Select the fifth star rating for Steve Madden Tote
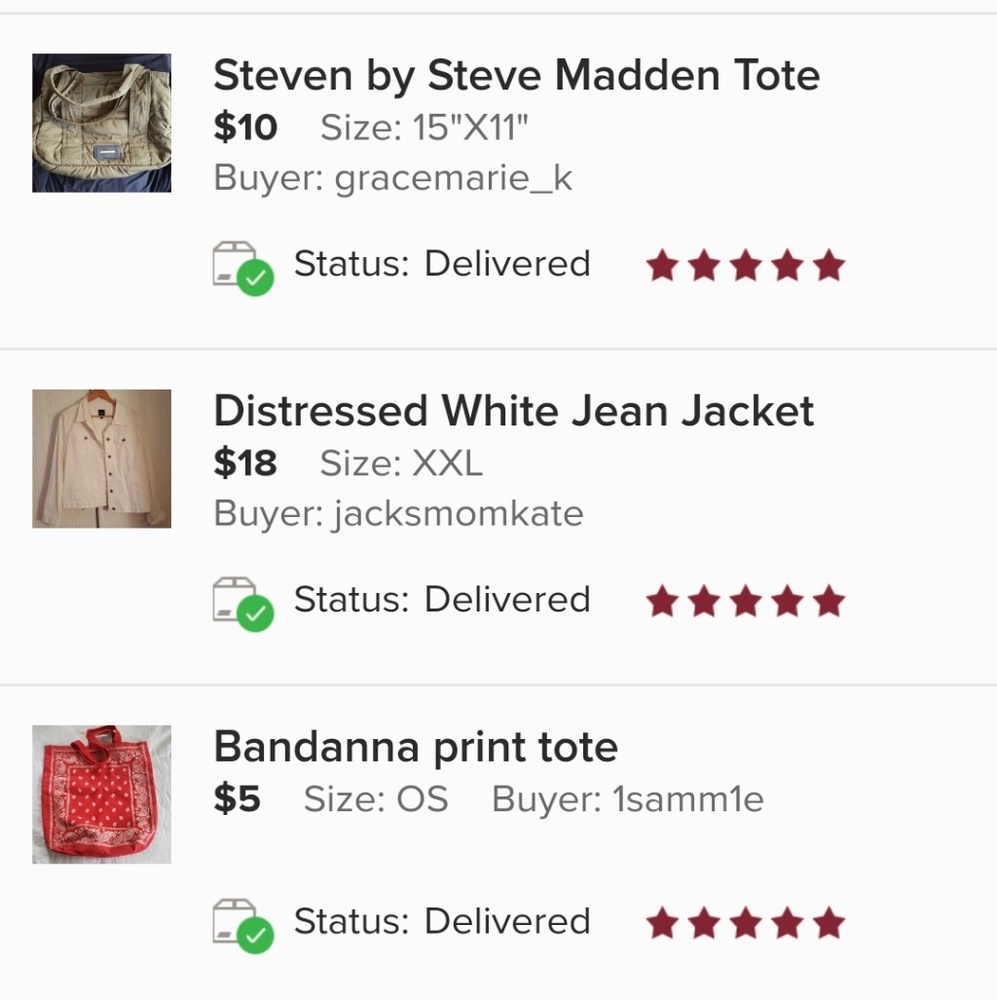997x1000 pixels. (x=828, y=264)
